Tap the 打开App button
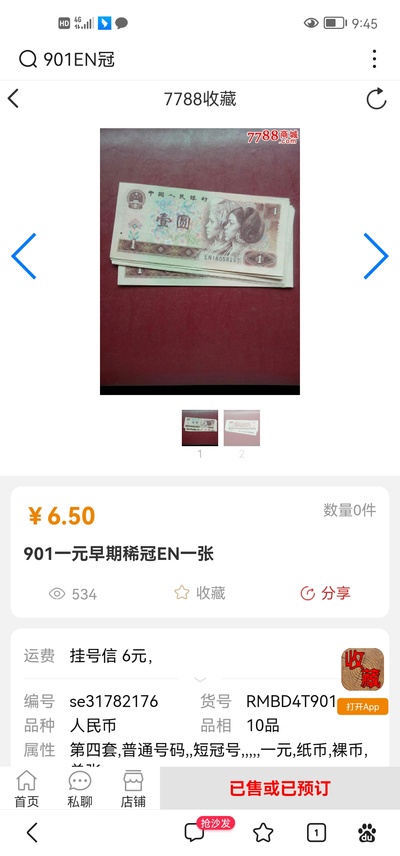This screenshot has height=856, width=400. point(362,706)
